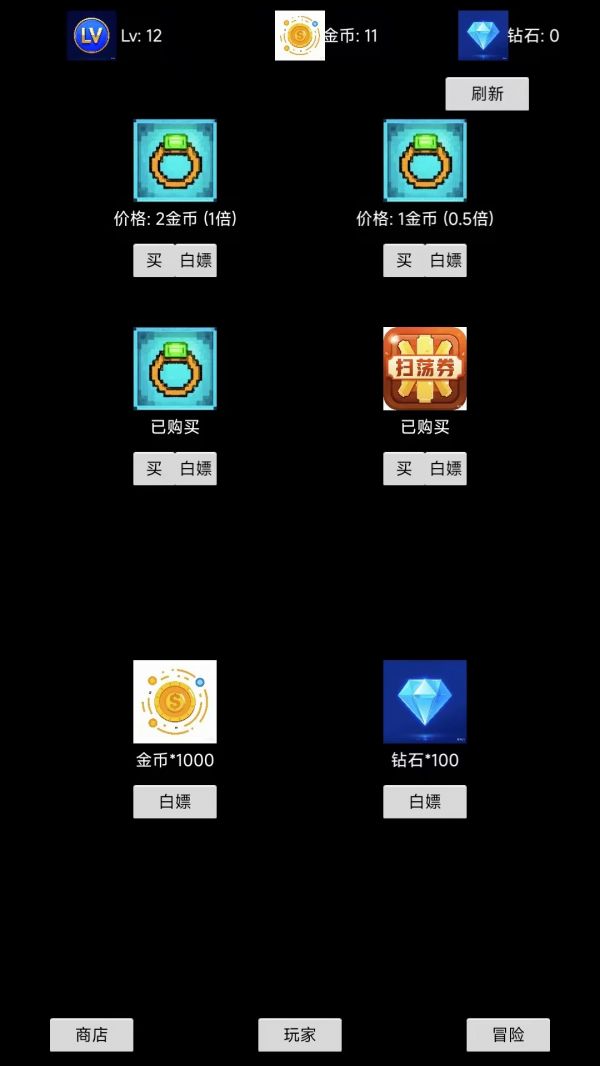
Task: Switch to the 商店 tab
Action: (92, 1035)
